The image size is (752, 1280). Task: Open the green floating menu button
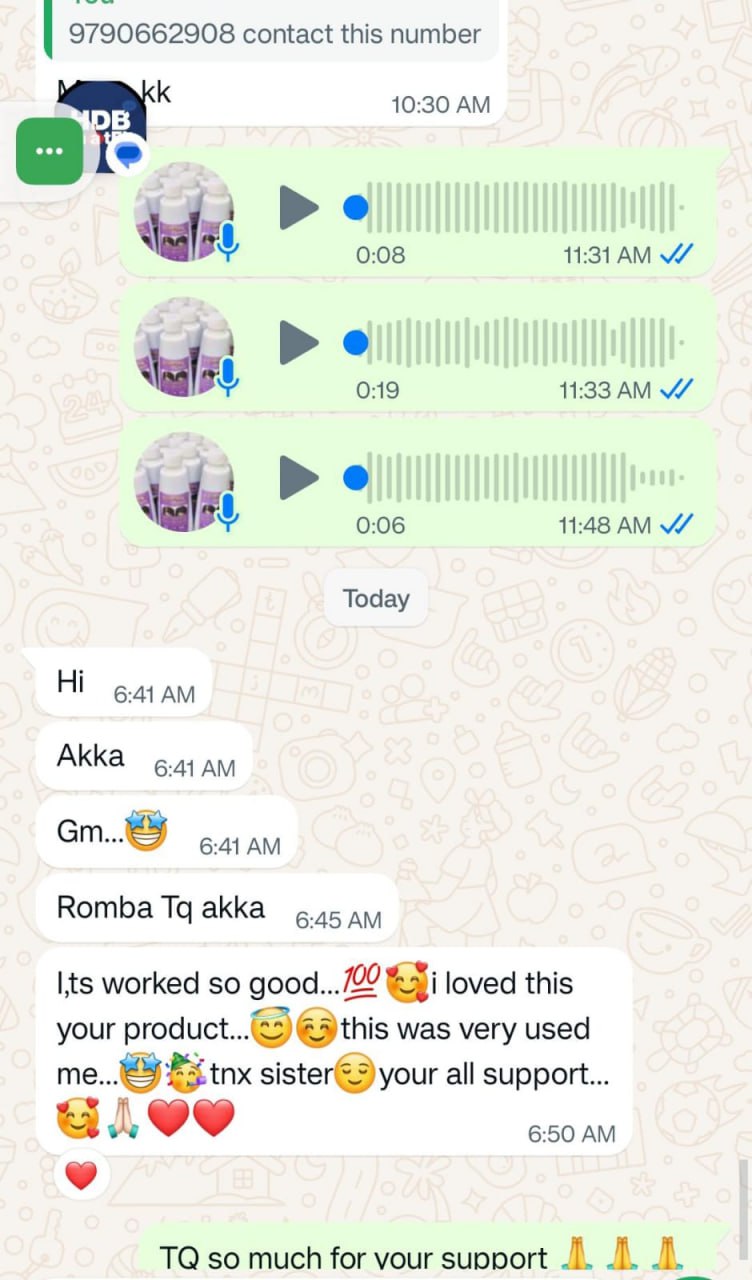point(50,151)
